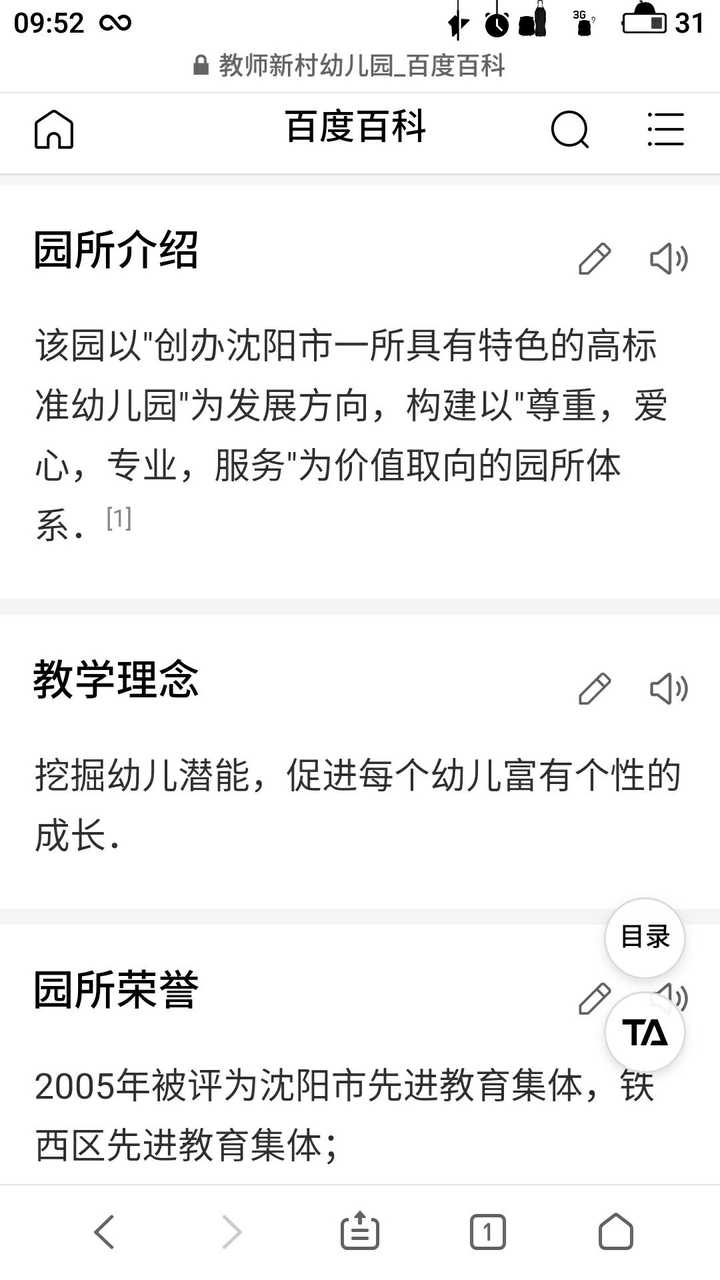Open the list menu icon
Image resolution: width=720 pixels, height=1280 pixels.
point(665,129)
